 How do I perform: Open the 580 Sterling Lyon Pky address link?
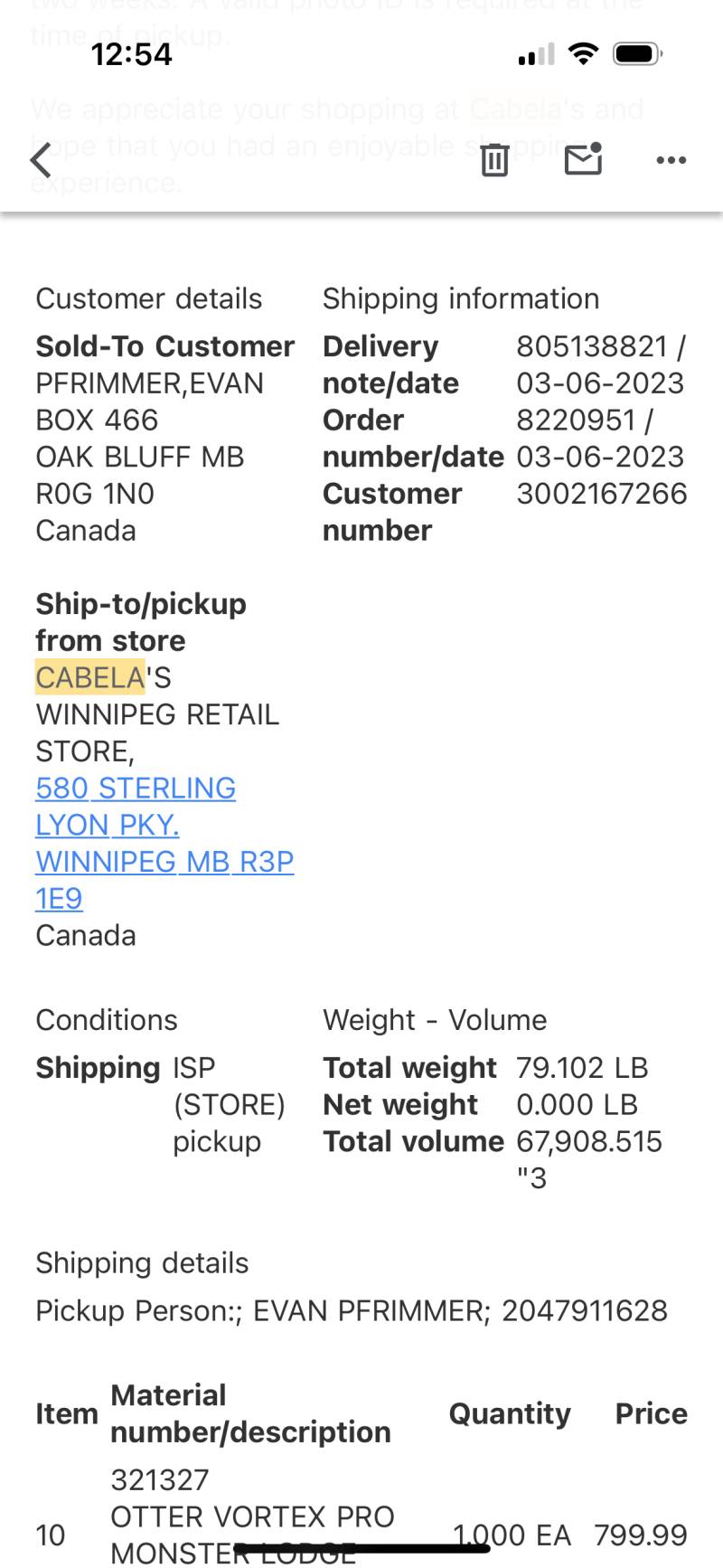click(164, 843)
